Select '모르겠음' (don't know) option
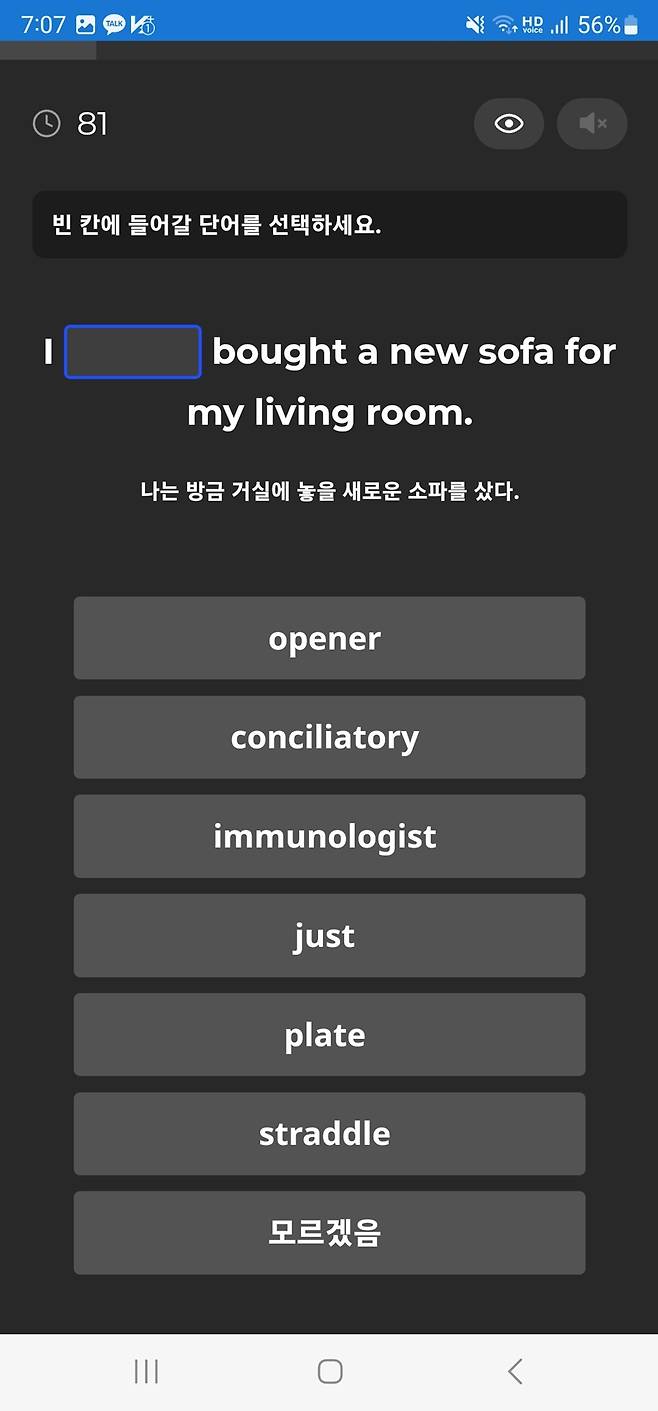The height and width of the screenshot is (1411, 658). tap(329, 1232)
